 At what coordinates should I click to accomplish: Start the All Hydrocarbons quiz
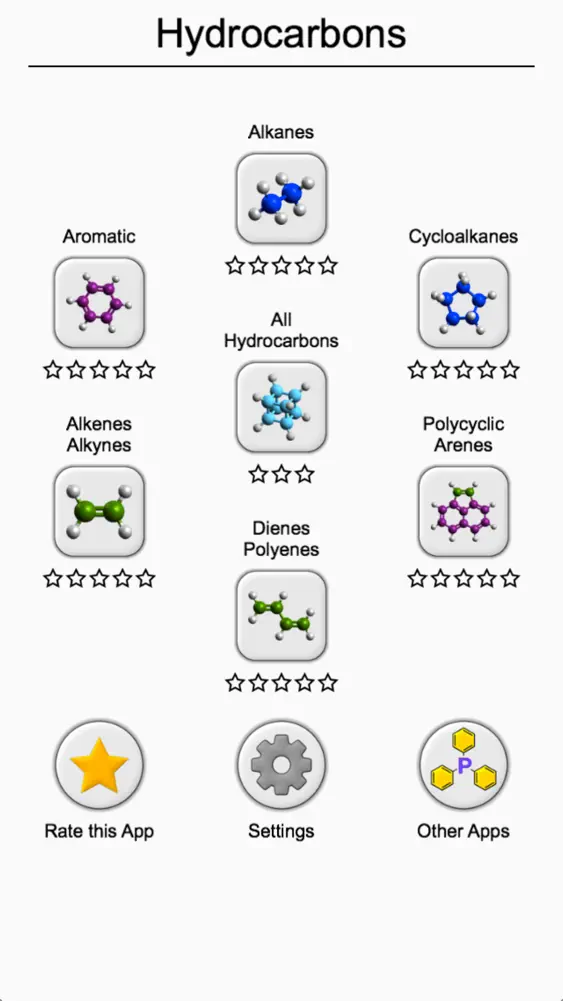tap(282, 407)
